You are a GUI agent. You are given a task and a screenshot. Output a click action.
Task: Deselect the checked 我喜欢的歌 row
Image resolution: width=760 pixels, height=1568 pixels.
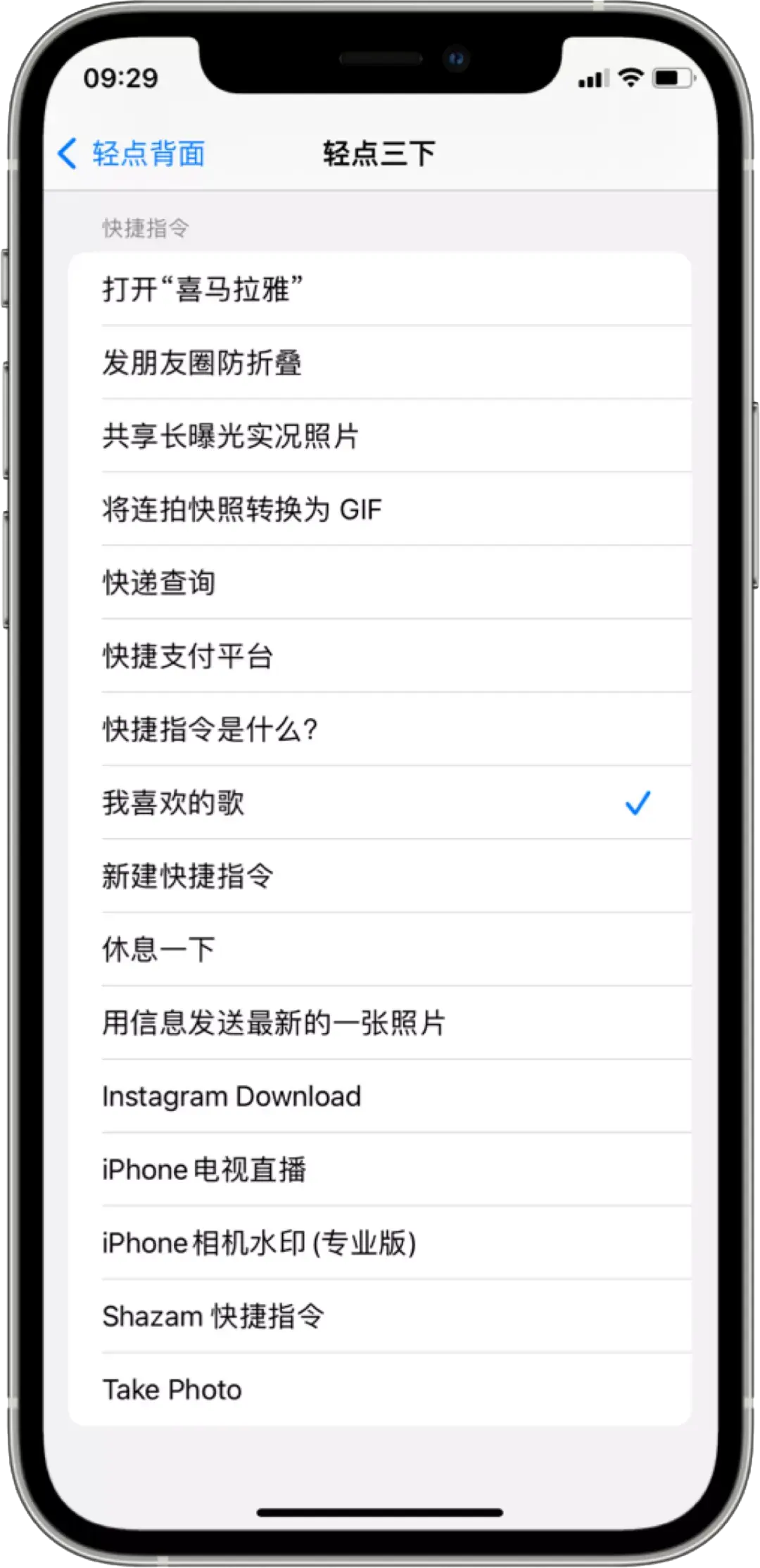380,803
